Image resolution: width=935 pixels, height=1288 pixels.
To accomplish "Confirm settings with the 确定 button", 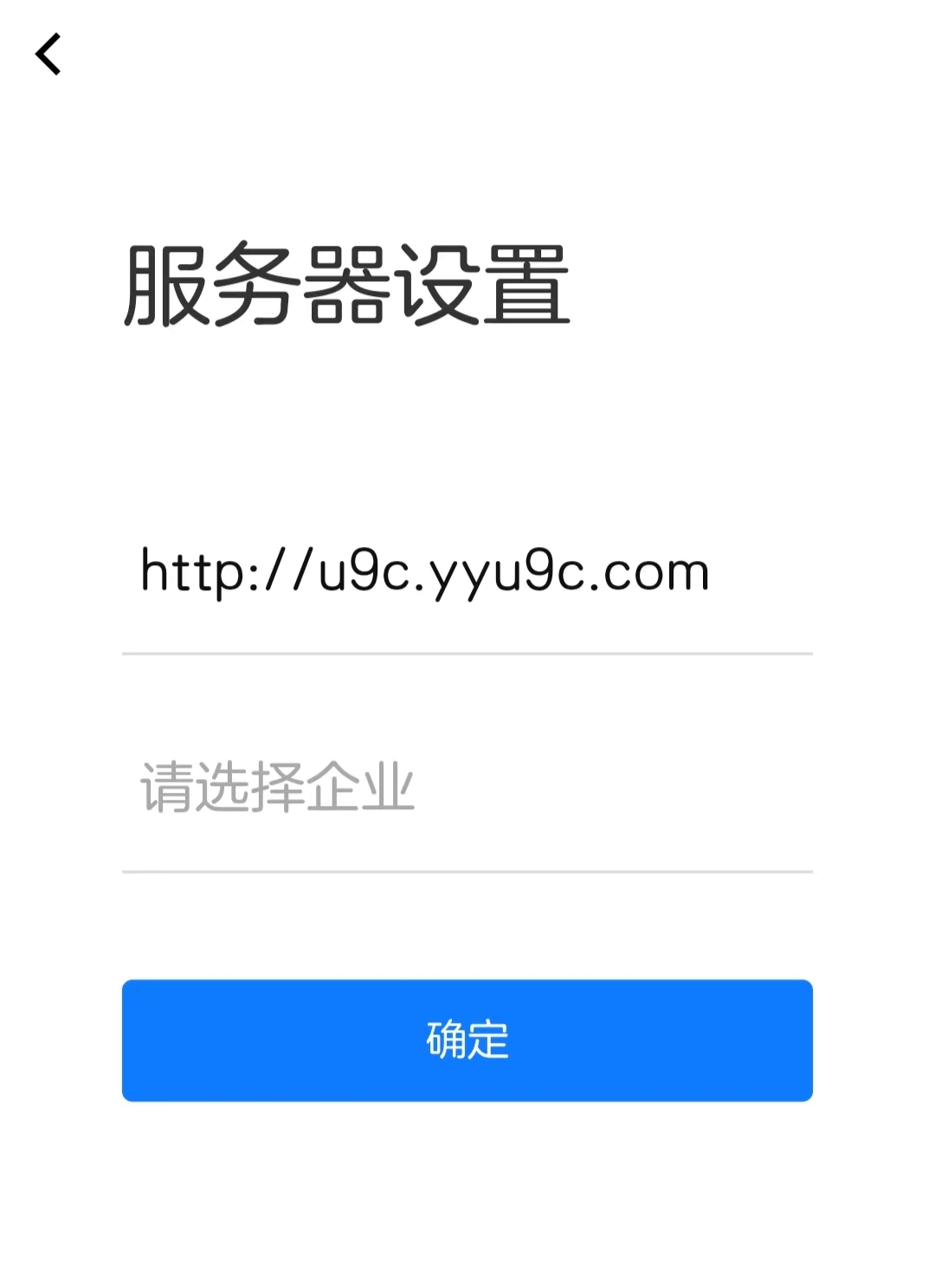I will tap(467, 1040).
